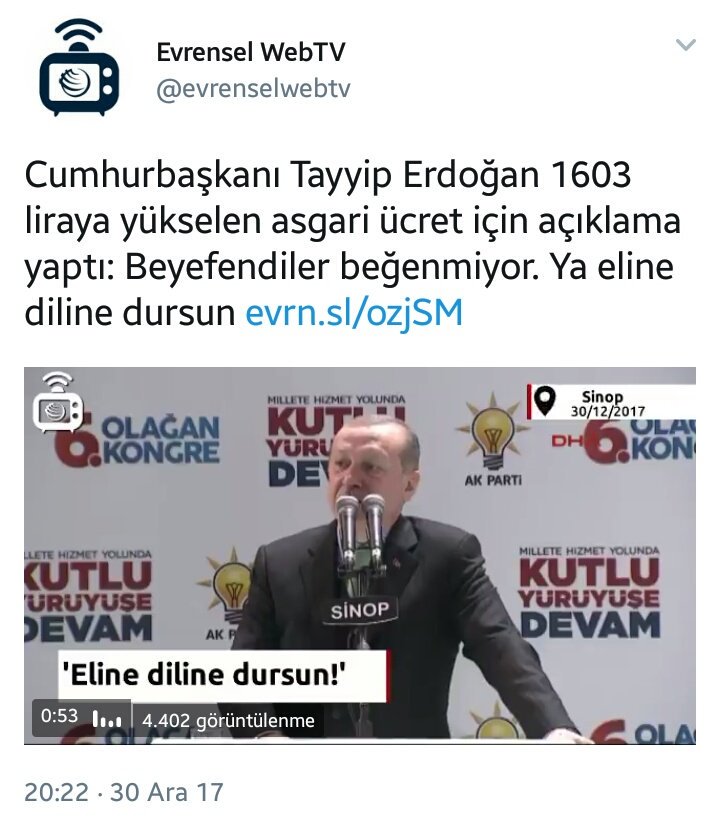The image size is (720, 826).
Task: Open the Evrensel WebTV account name
Action: click(250, 51)
